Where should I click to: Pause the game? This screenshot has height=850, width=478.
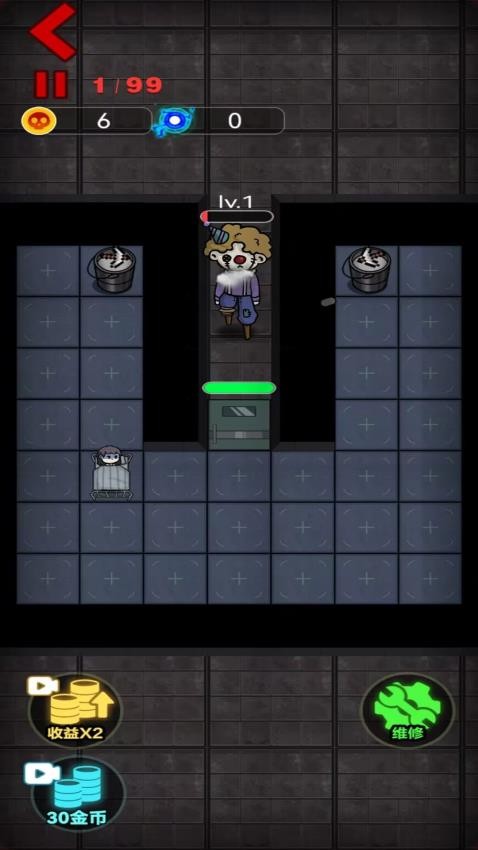51,85
